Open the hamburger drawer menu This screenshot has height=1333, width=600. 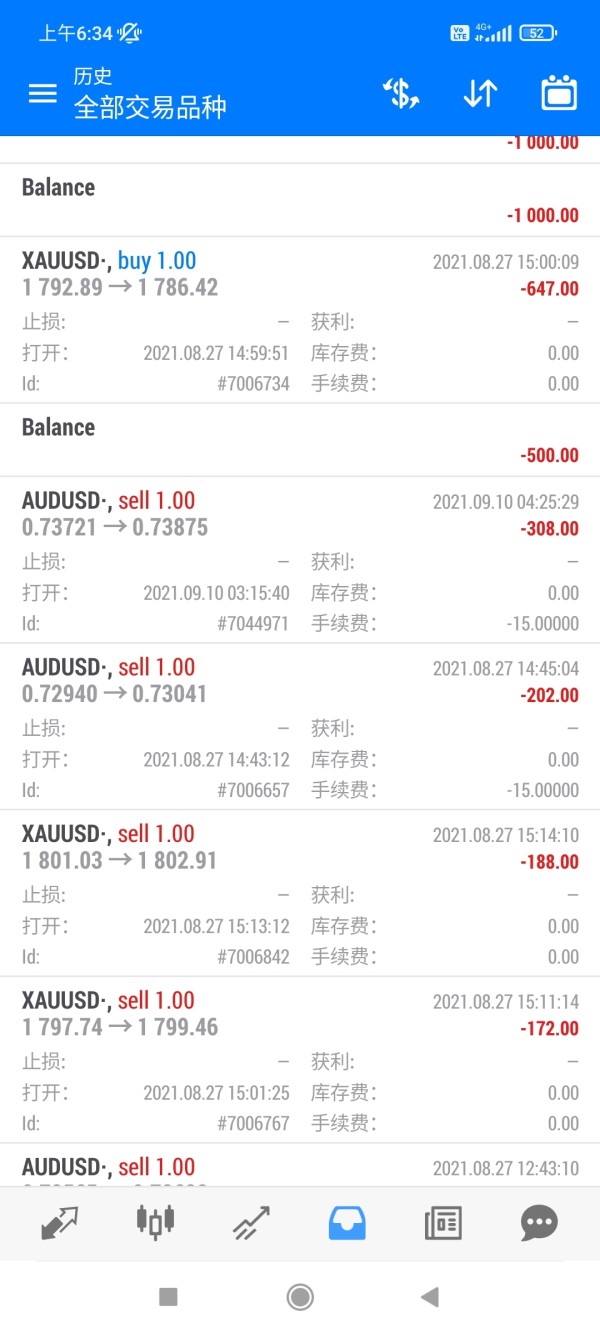pyautogui.click(x=42, y=94)
